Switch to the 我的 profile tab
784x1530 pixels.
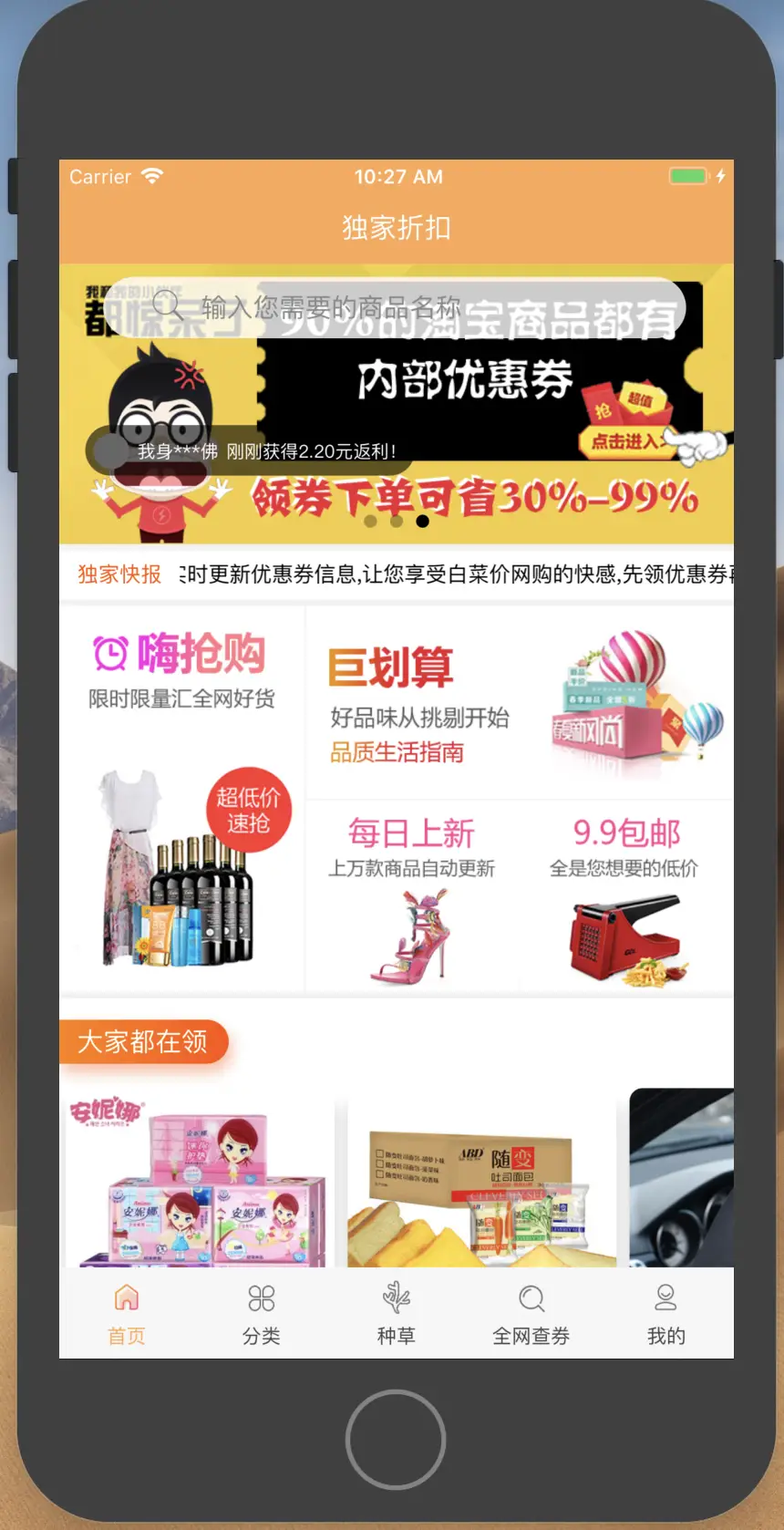pos(665,1314)
